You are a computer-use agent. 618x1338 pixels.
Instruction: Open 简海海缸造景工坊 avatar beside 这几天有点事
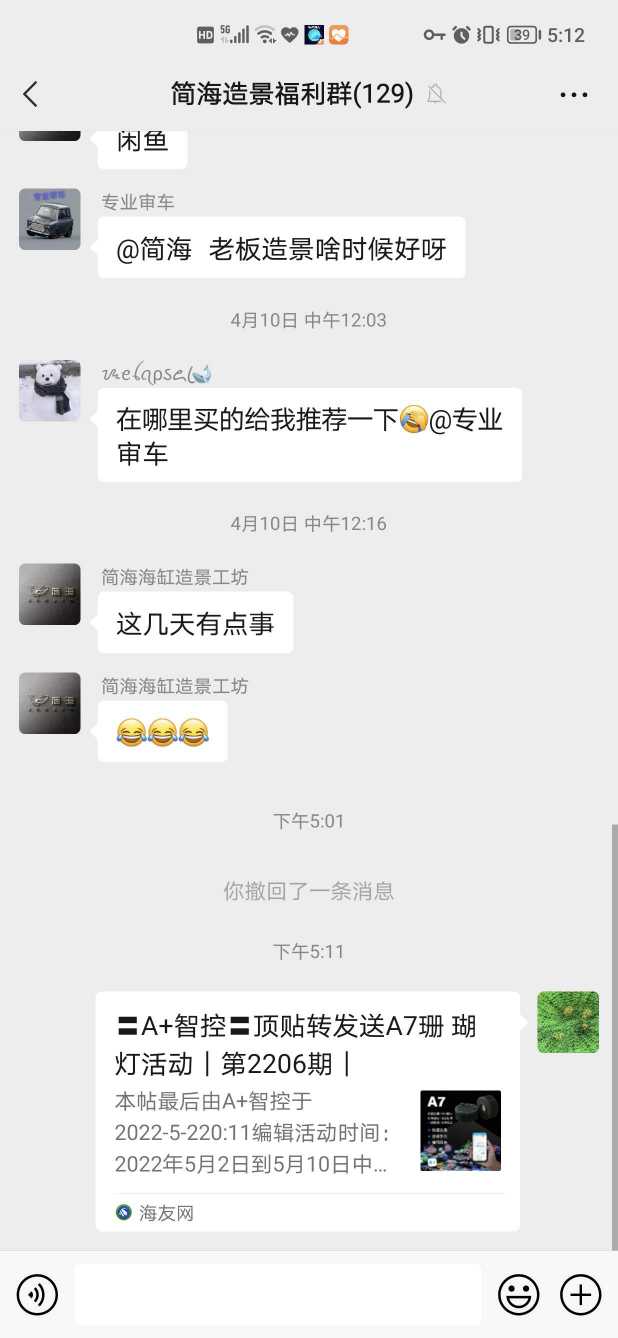tap(50, 594)
